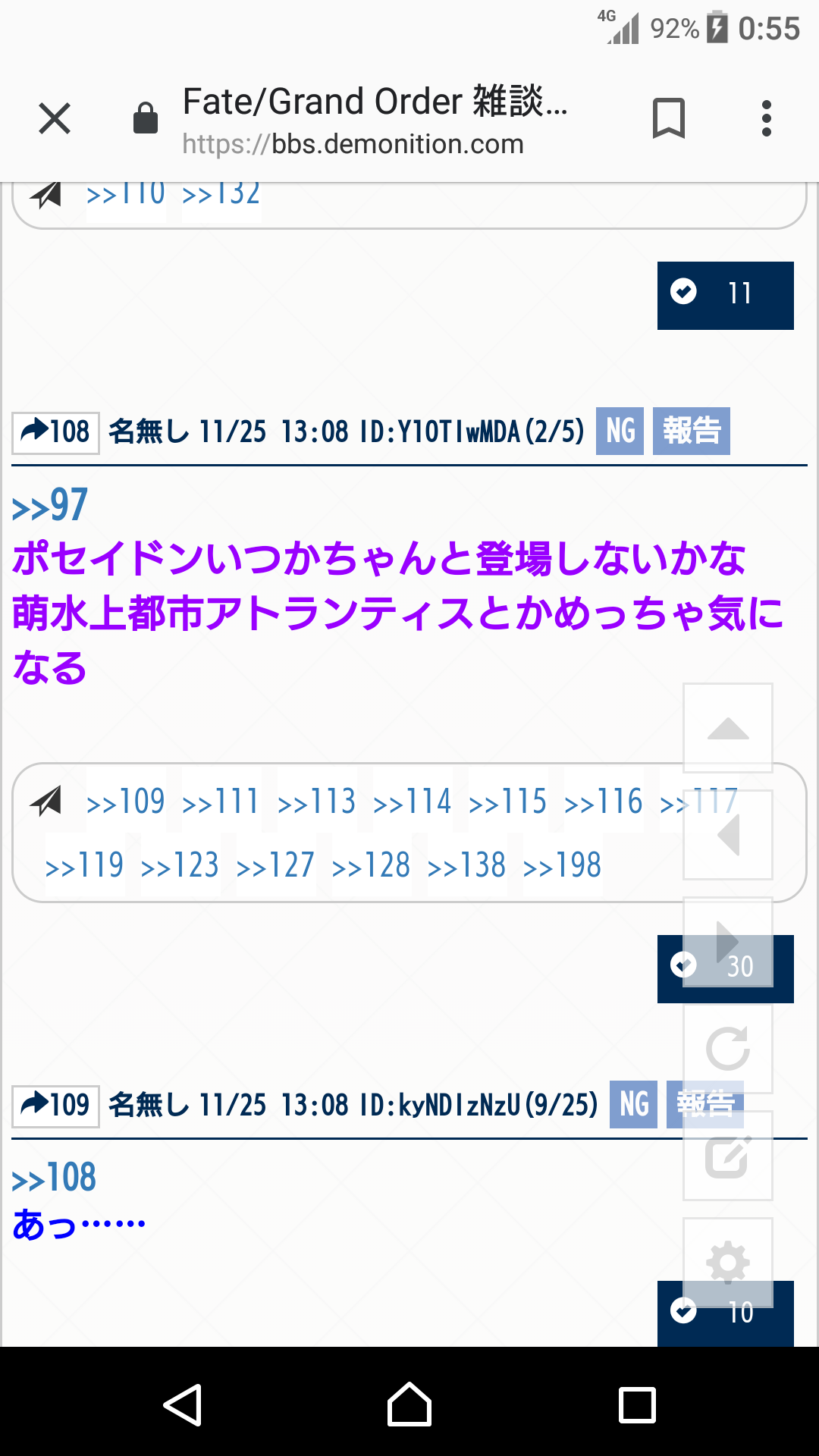Reload the thread with the refresh icon
Screen dimensions: 819x1456
(728, 1049)
